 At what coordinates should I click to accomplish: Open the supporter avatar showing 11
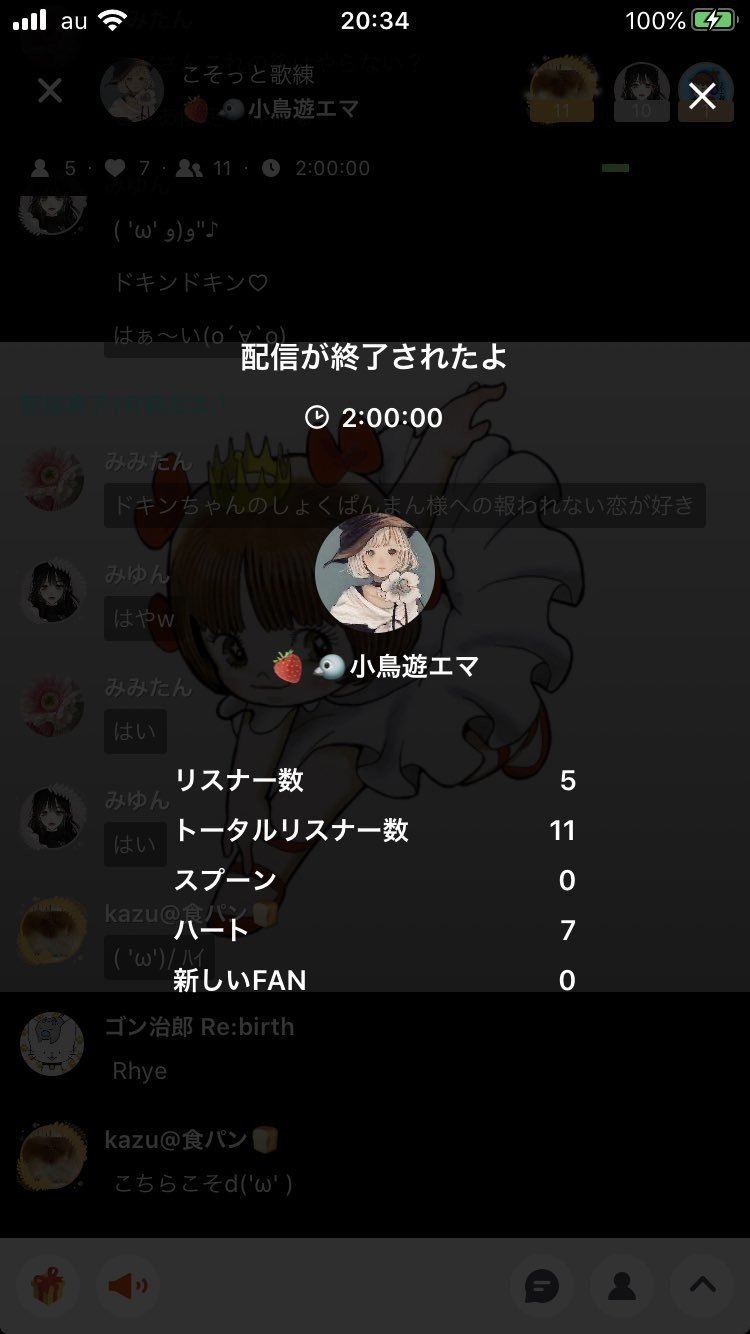[561, 89]
